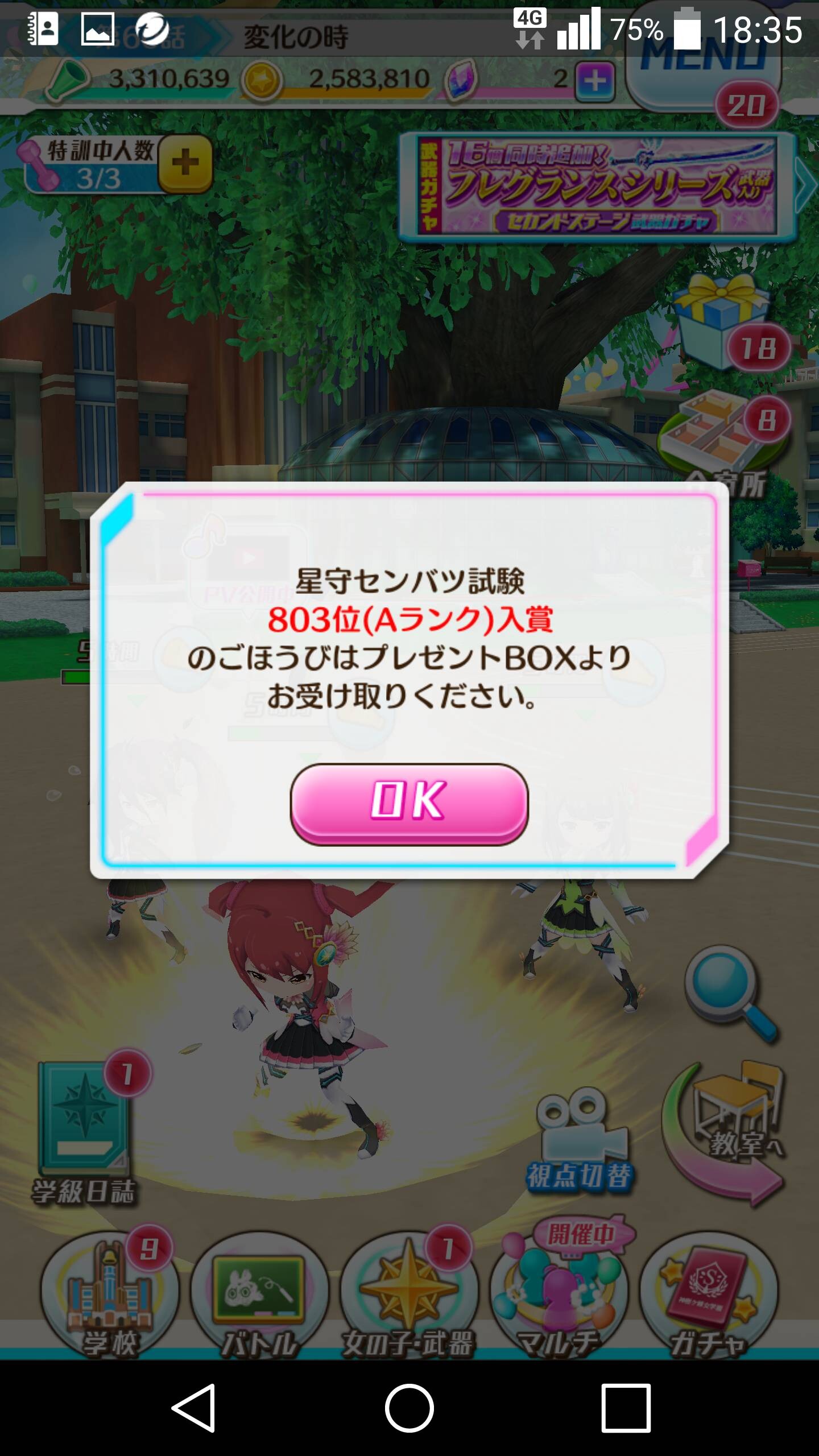Go to the Android home screen
The height and width of the screenshot is (1456, 819).
click(x=409, y=1408)
